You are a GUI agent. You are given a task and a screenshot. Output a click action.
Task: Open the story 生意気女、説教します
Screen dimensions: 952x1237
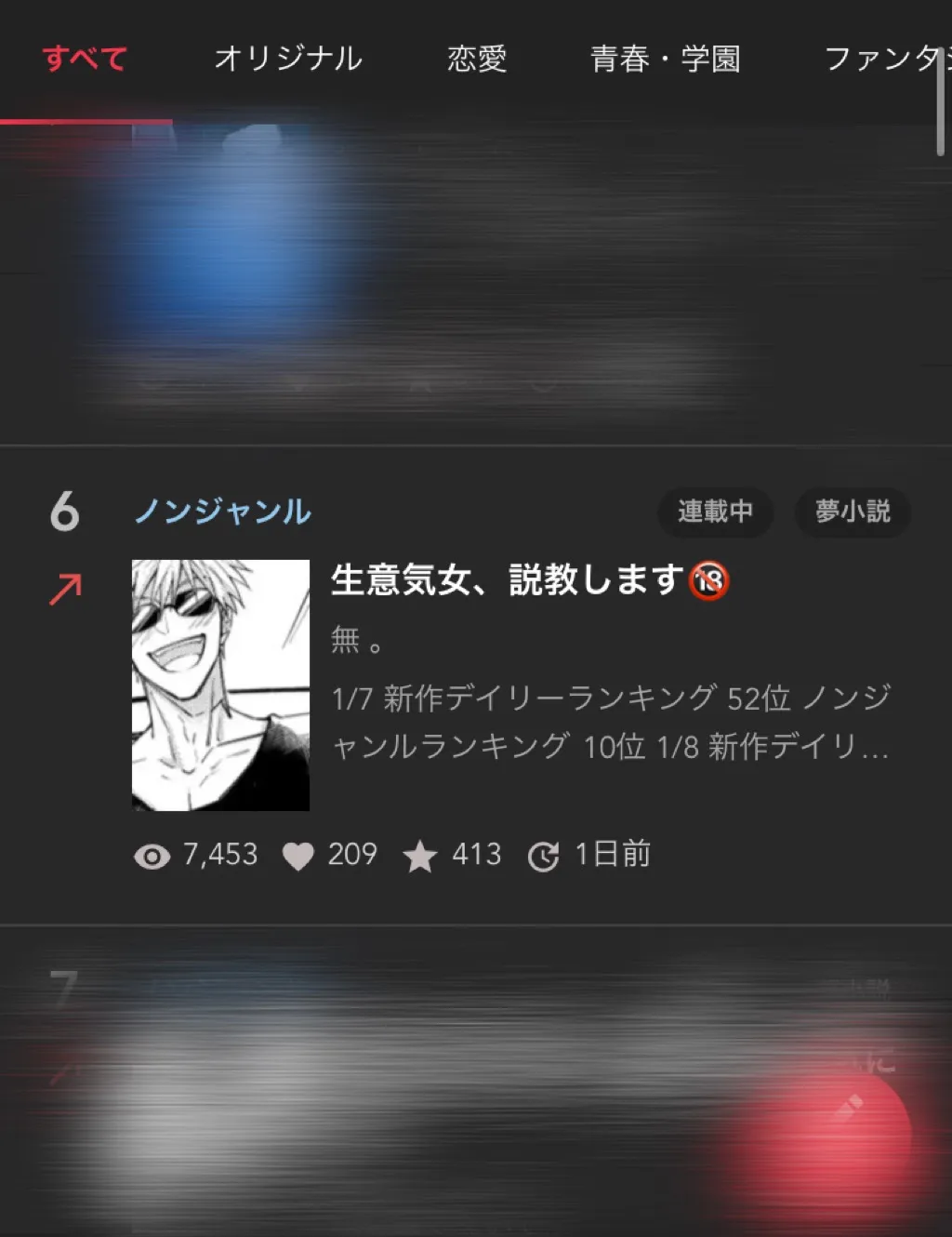pos(508,580)
